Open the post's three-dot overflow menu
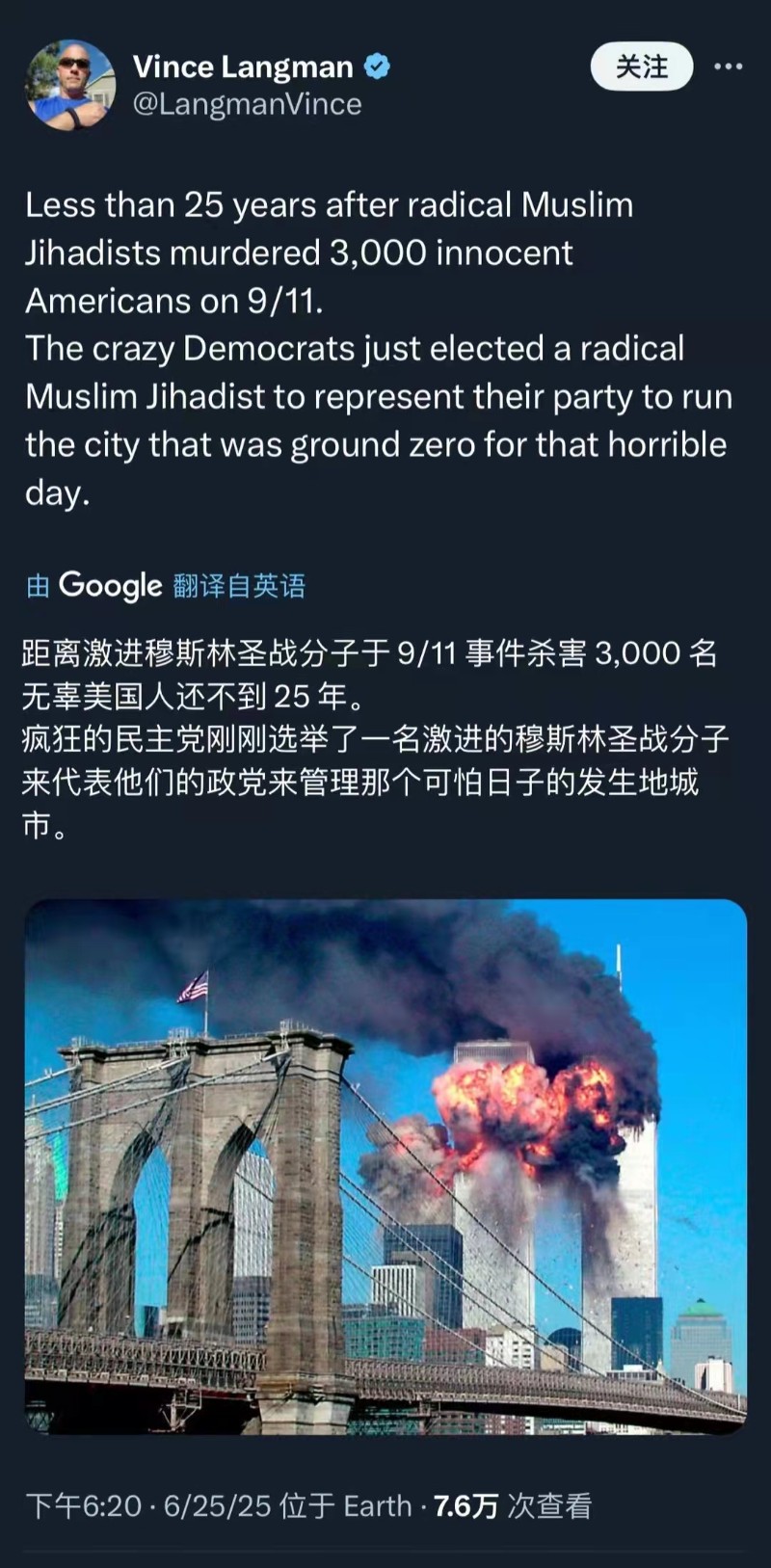The height and width of the screenshot is (1568, 771). [x=728, y=66]
